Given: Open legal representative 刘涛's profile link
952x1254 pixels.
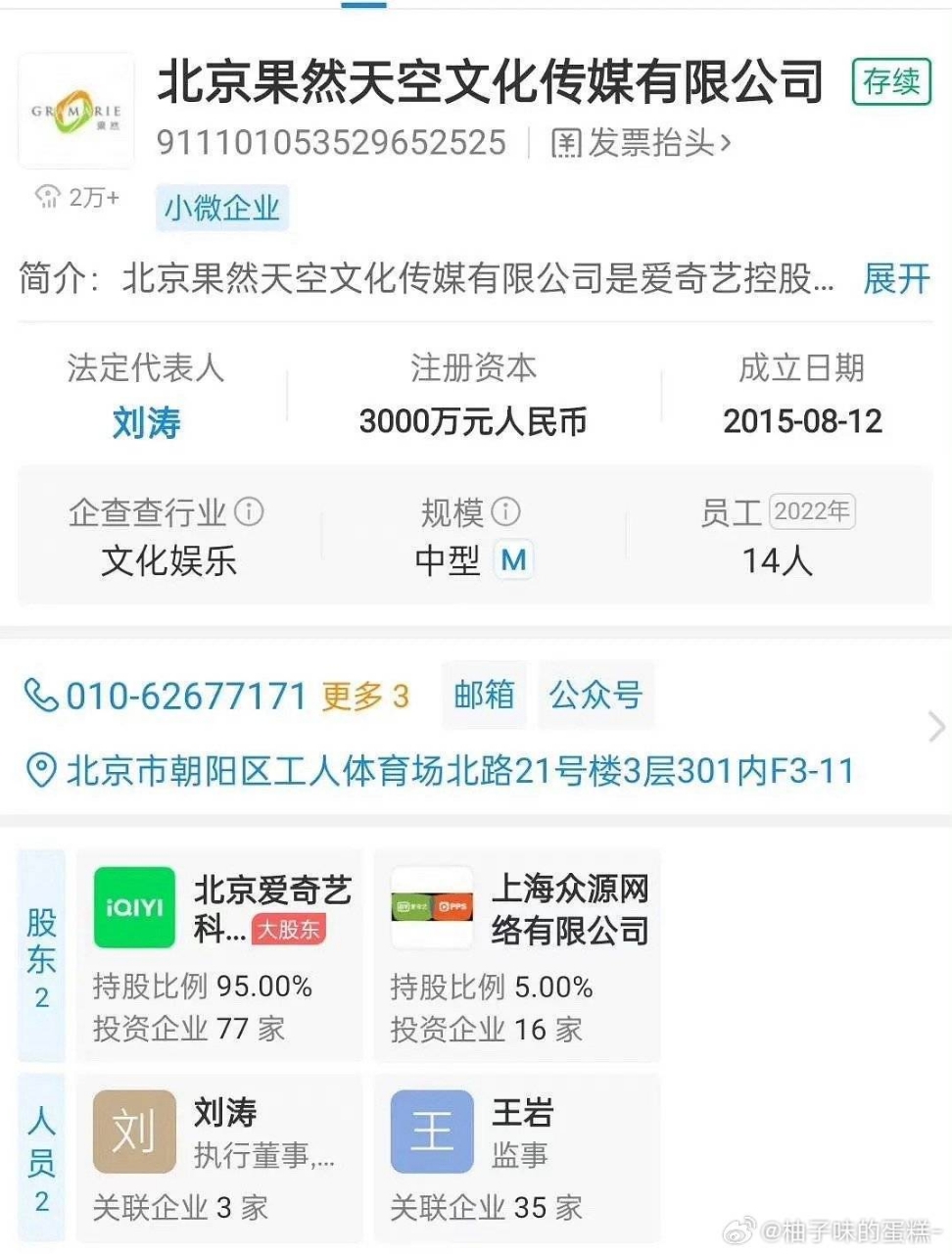Looking at the screenshot, I should coord(146,422).
